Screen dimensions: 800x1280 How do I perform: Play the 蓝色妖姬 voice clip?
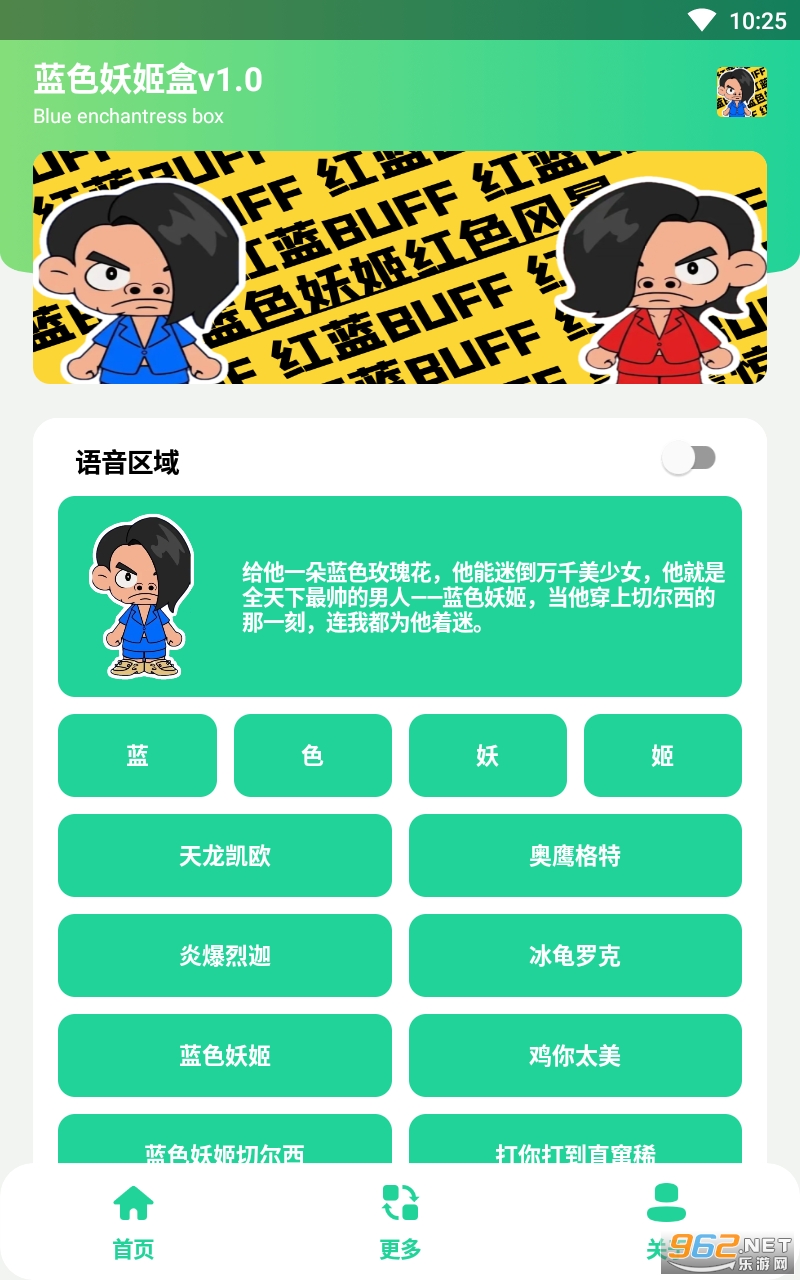(x=225, y=1056)
